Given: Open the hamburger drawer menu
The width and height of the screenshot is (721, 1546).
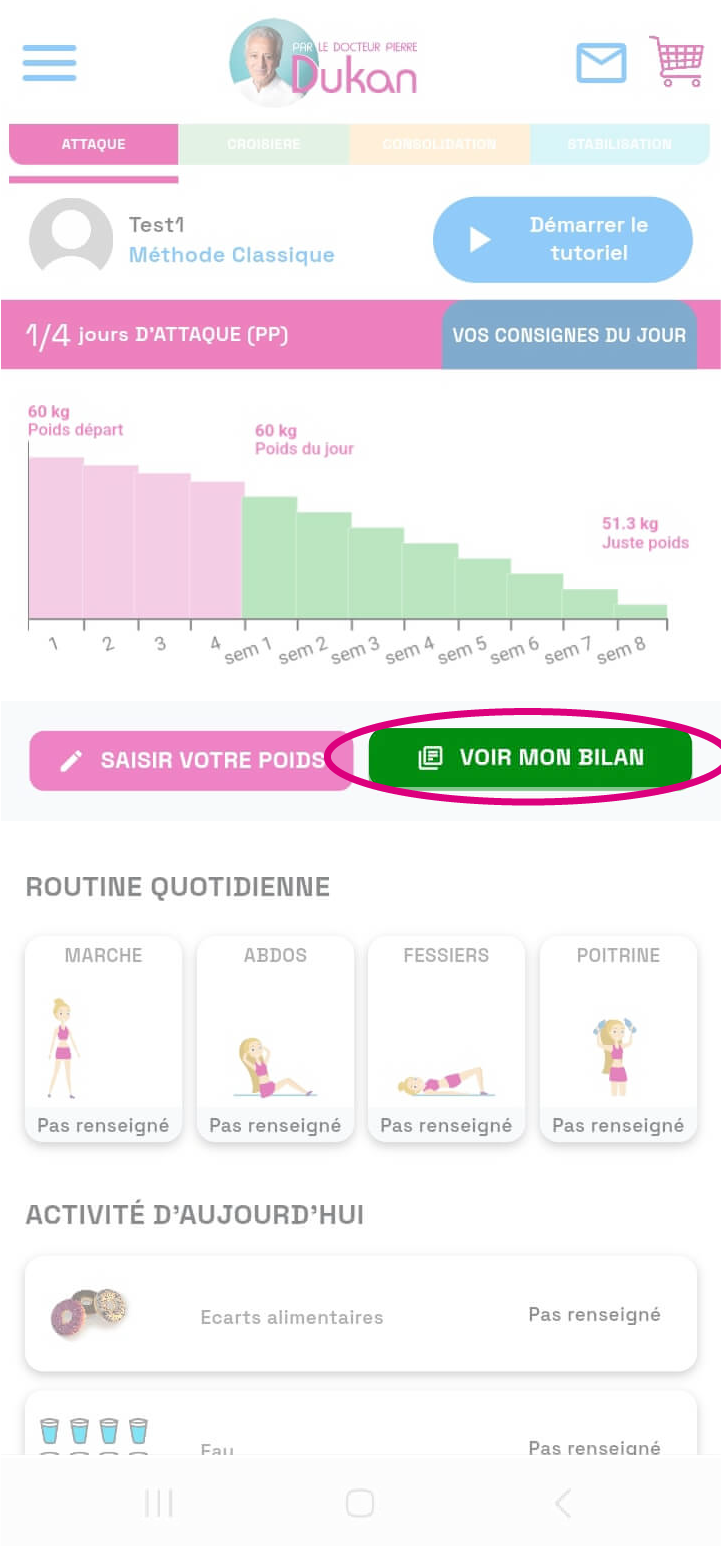Looking at the screenshot, I should coord(49,63).
